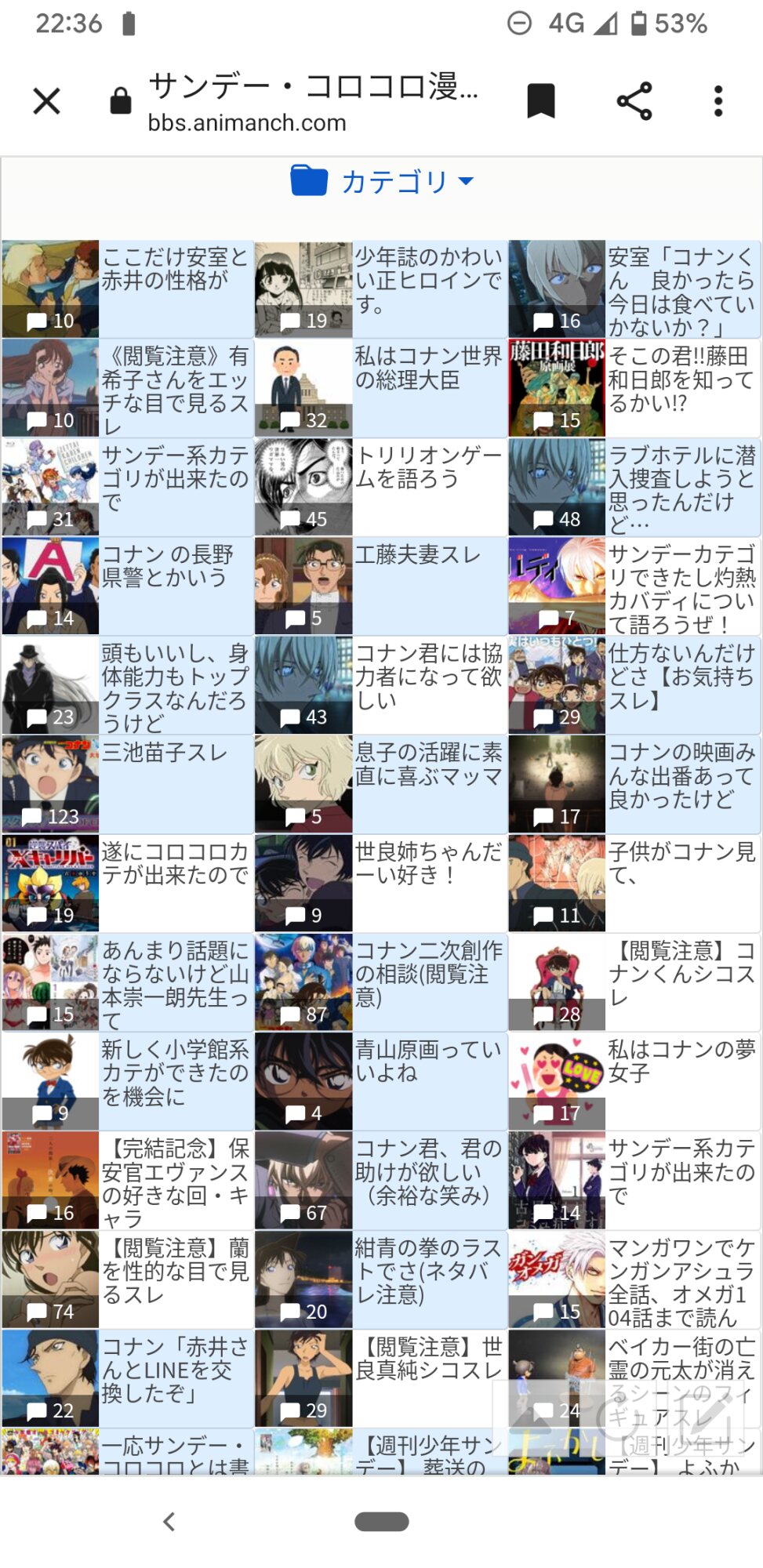Screen dimensions: 763x1568
Task: Share this page
Action: click(x=634, y=101)
